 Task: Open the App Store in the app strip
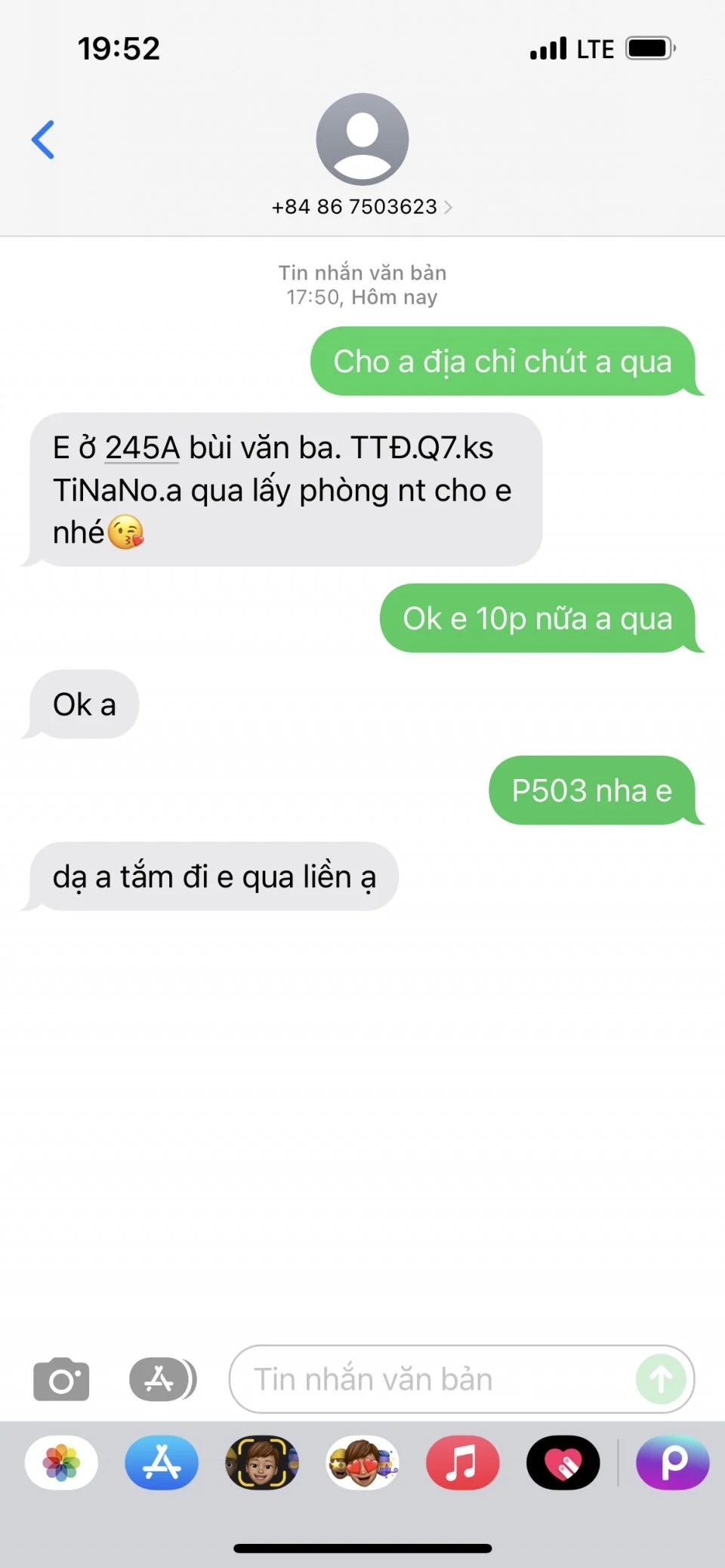[x=162, y=1463]
